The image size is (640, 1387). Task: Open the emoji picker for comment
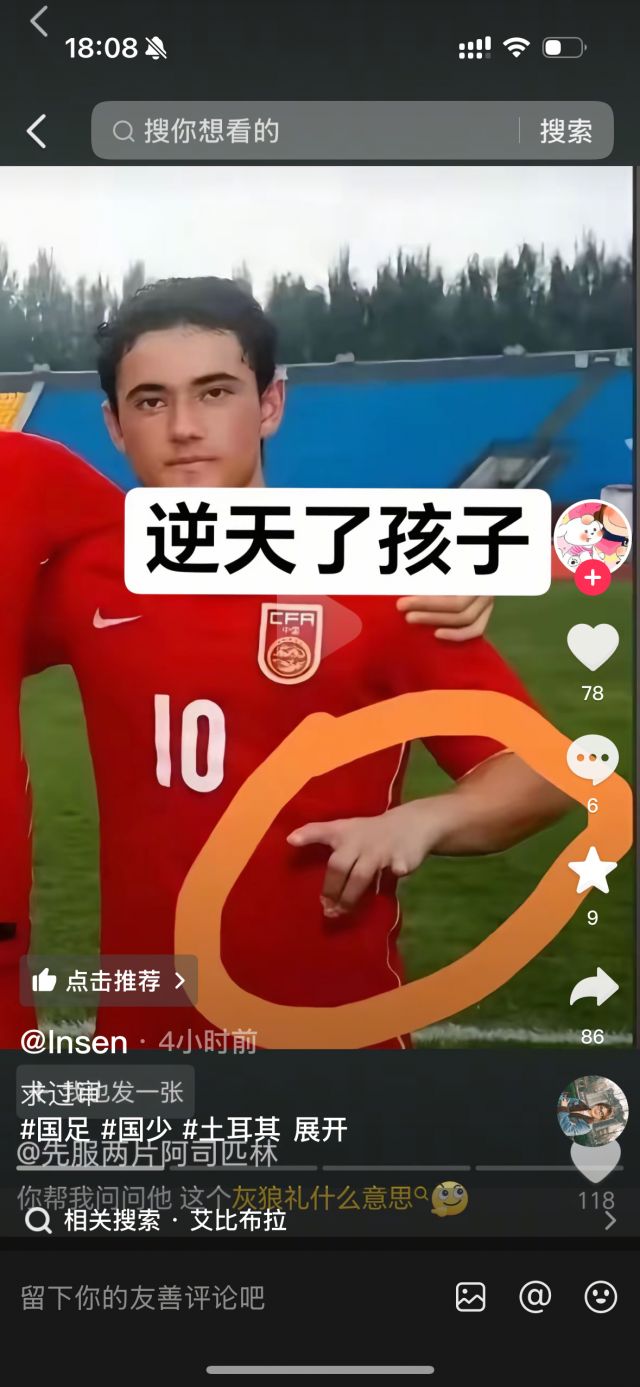click(600, 1298)
